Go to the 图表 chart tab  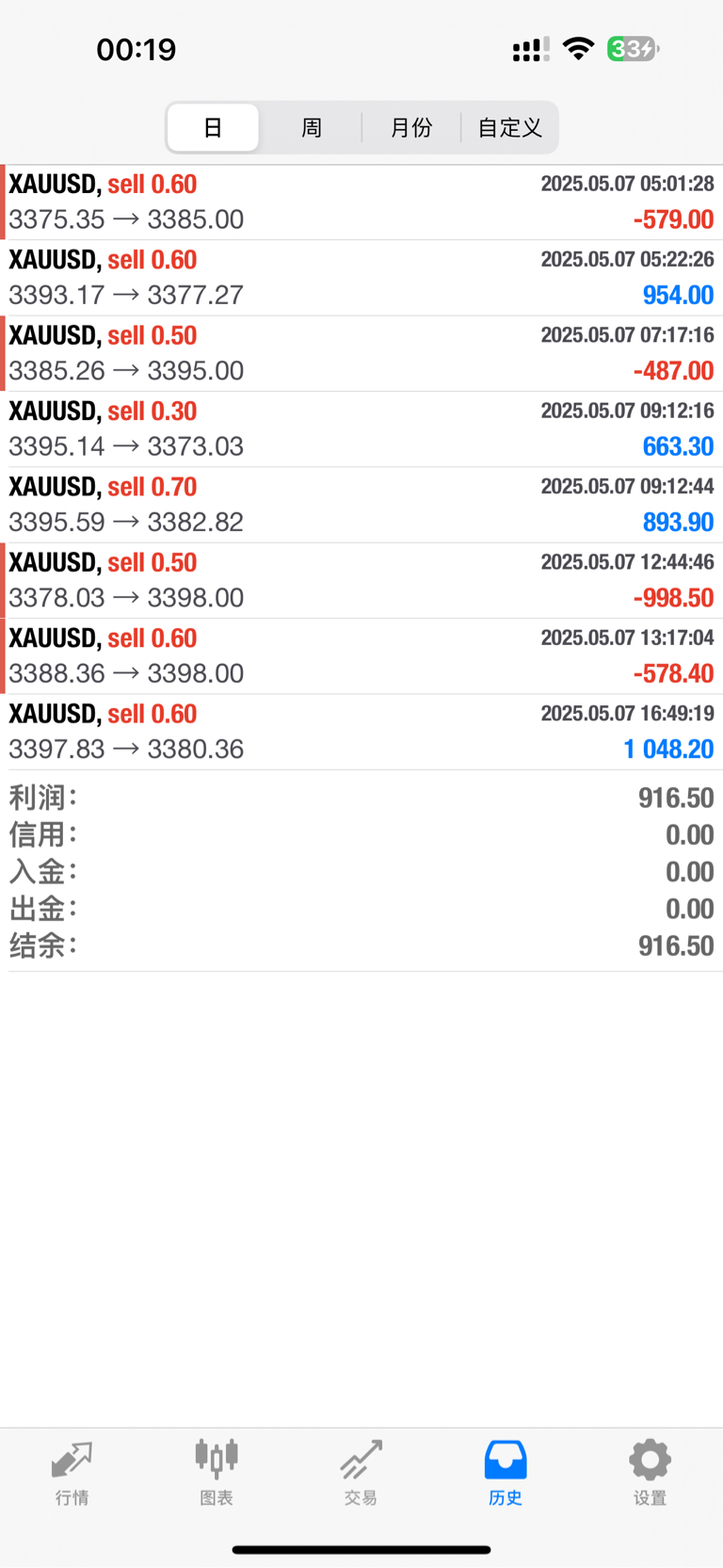(x=217, y=1473)
